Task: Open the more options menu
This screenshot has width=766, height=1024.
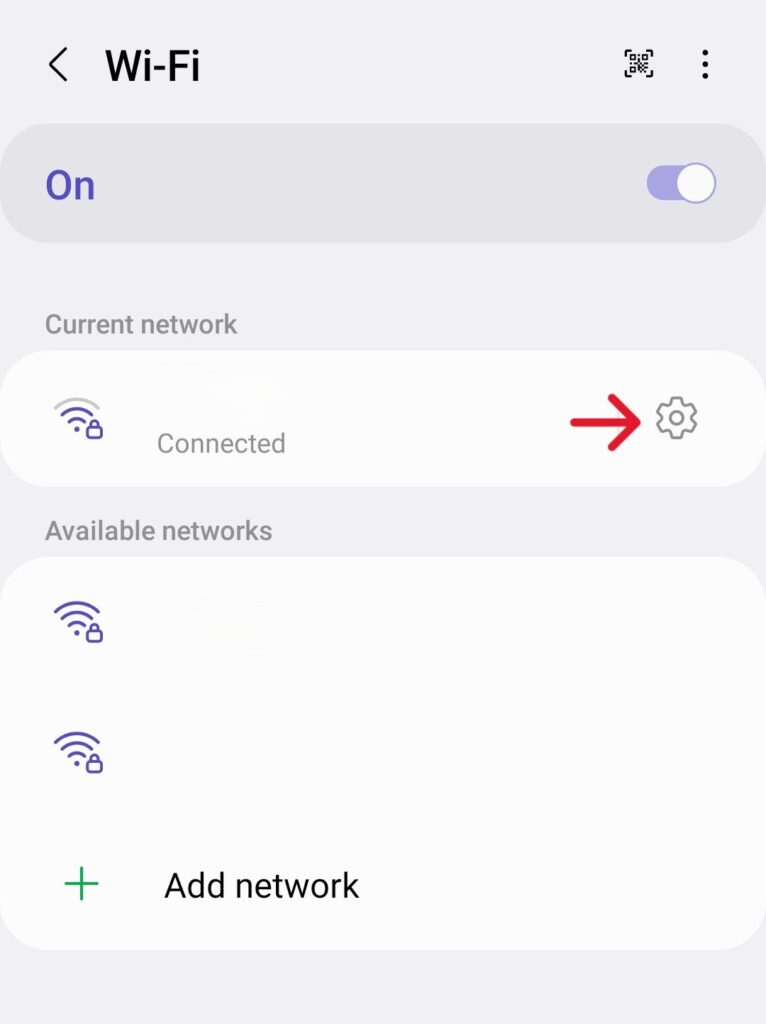Action: click(705, 66)
